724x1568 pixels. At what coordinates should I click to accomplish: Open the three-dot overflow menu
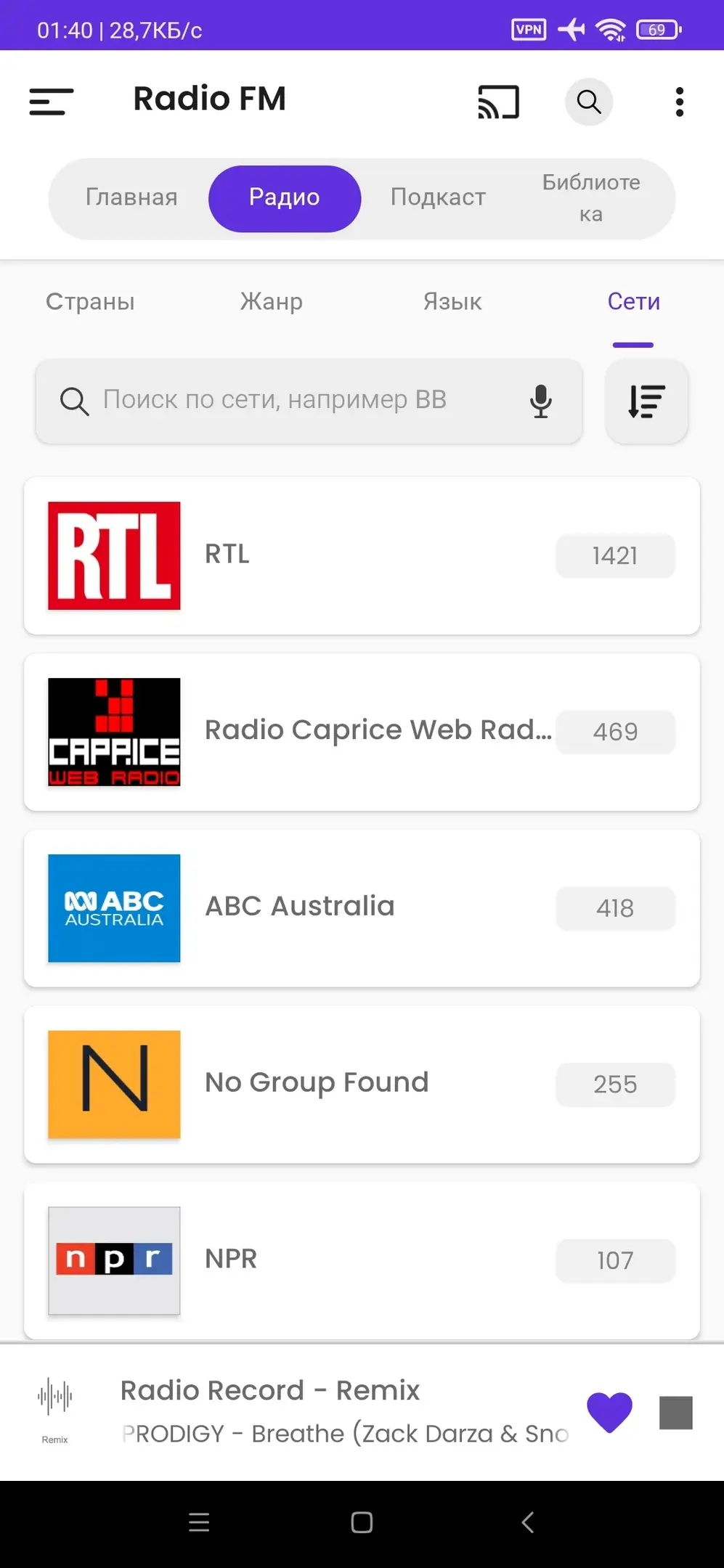(679, 102)
